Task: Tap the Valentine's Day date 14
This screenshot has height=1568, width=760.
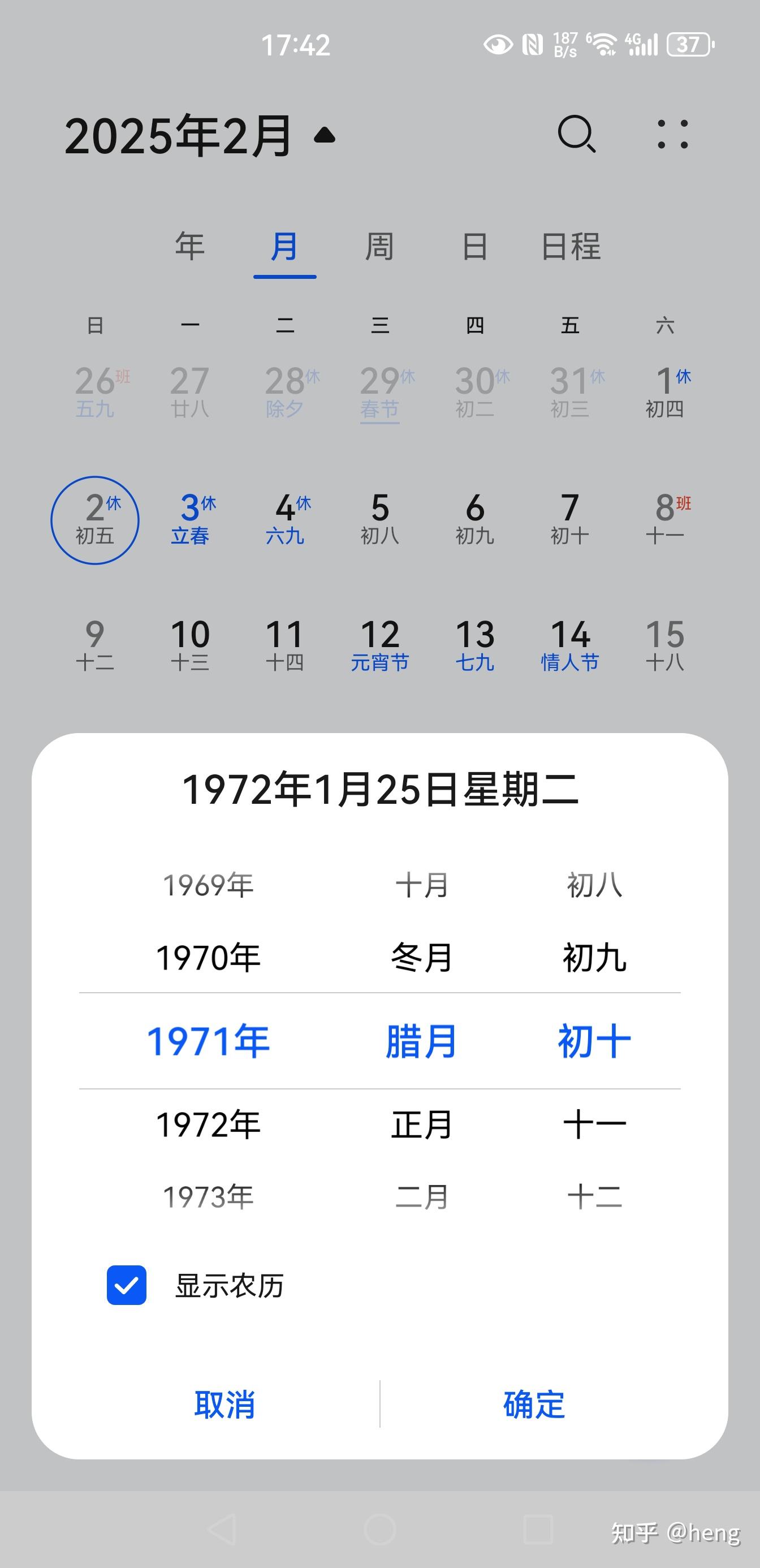Action: (x=570, y=646)
